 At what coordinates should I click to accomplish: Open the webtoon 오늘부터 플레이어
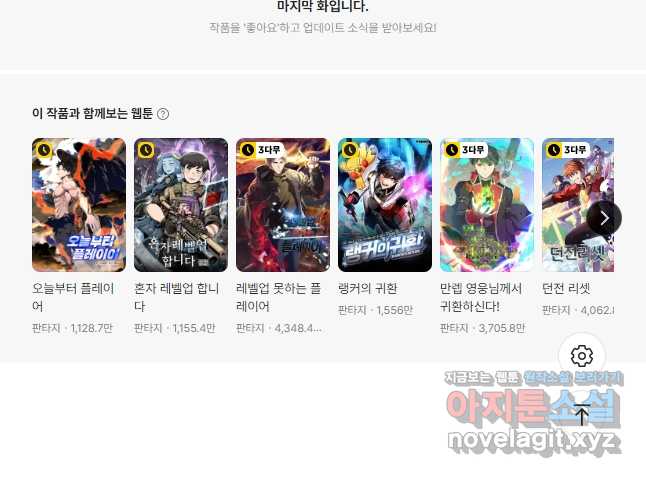tap(79, 205)
